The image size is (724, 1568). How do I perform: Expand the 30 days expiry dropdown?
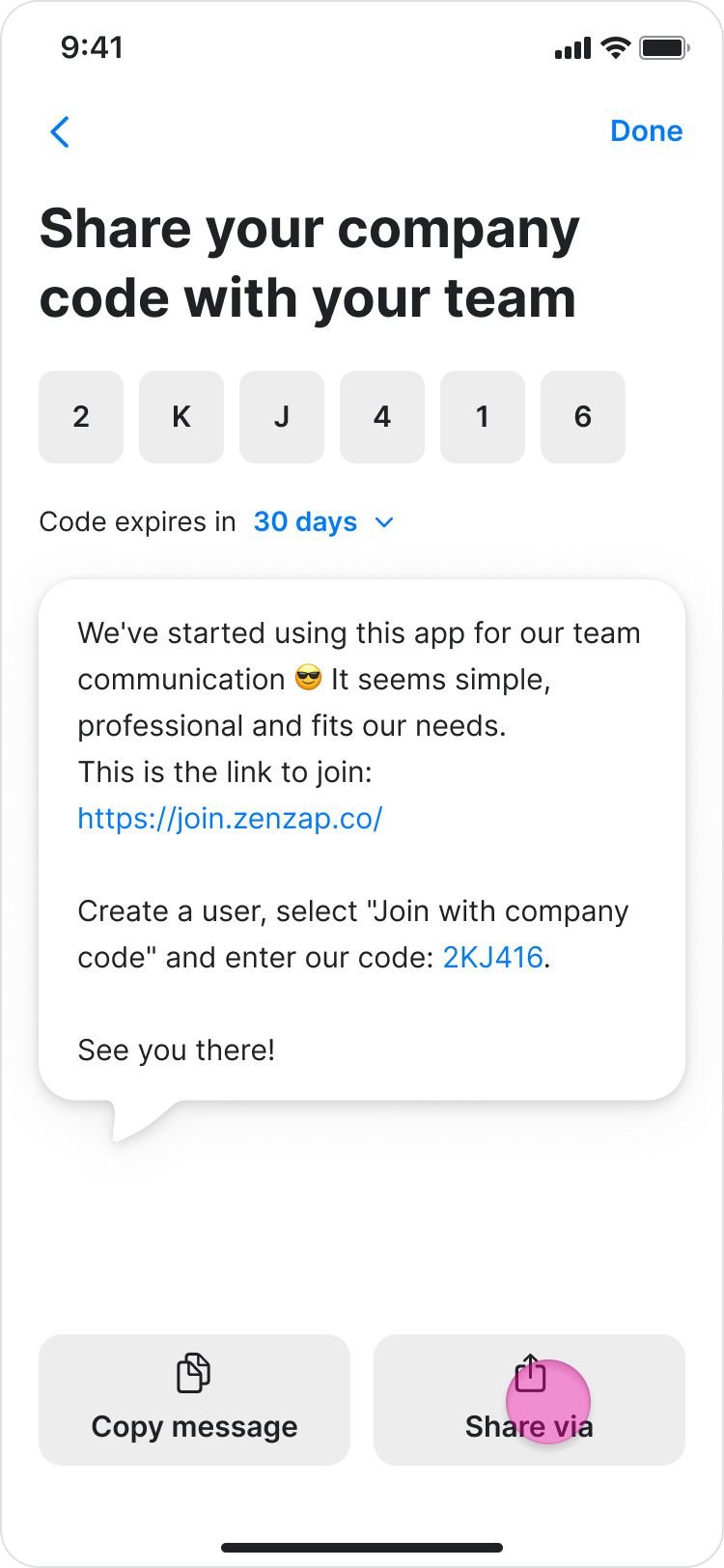(323, 522)
